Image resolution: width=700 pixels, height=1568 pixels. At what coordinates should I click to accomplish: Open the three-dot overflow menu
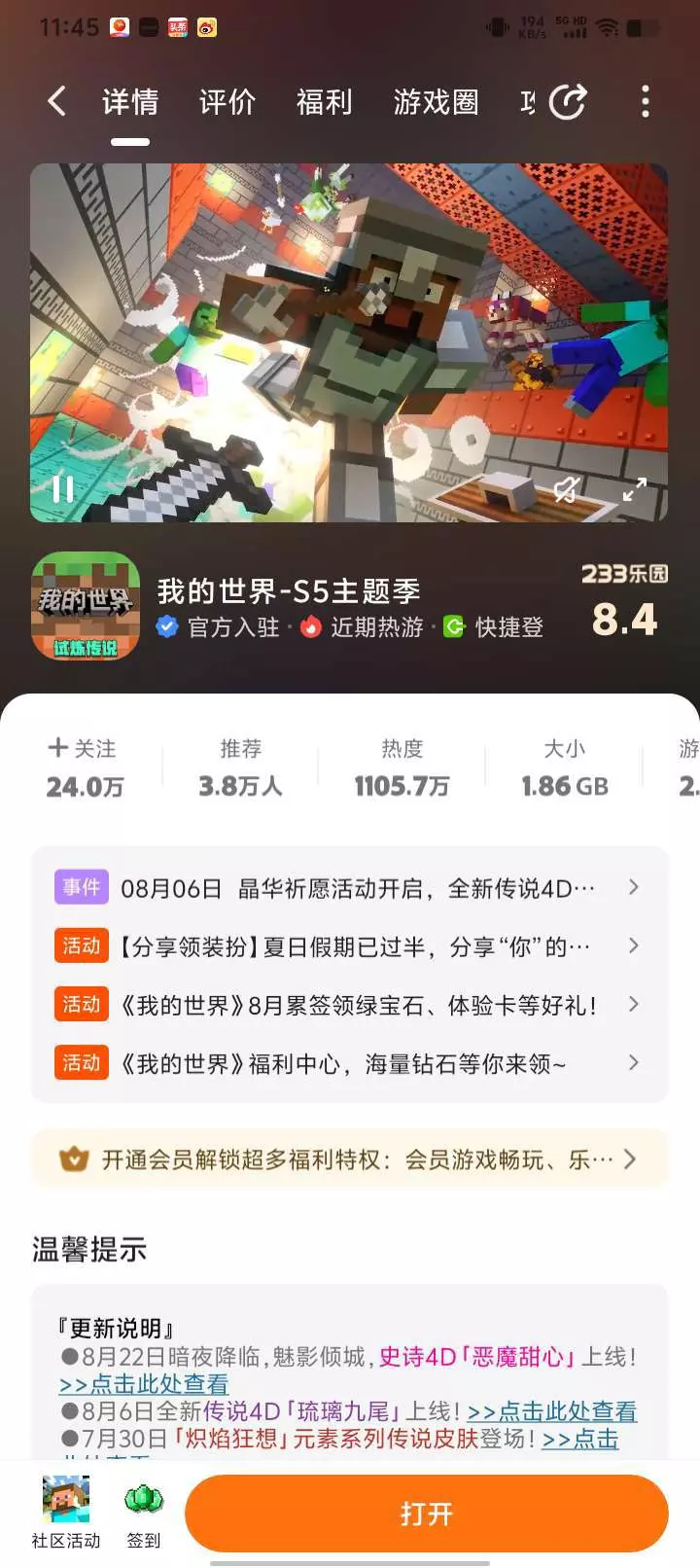[x=646, y=101]
